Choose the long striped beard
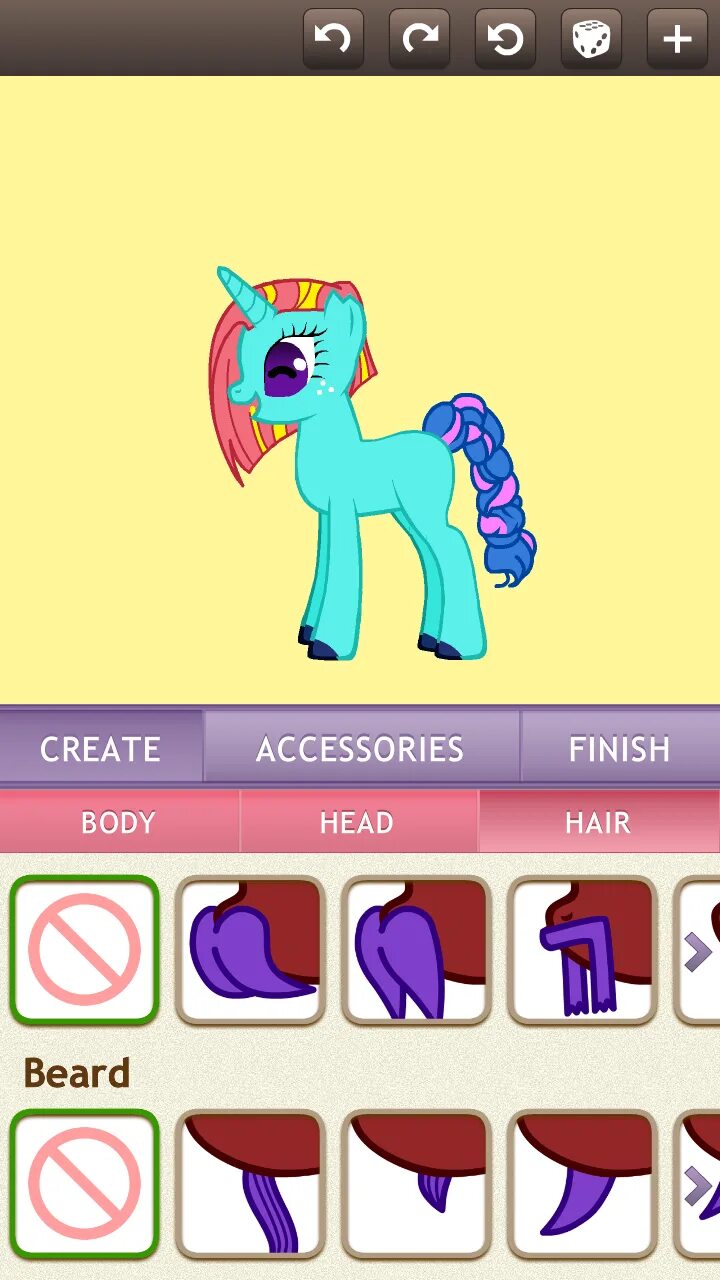Screen dimensions: 720x1280 [x=250, y=1184]
